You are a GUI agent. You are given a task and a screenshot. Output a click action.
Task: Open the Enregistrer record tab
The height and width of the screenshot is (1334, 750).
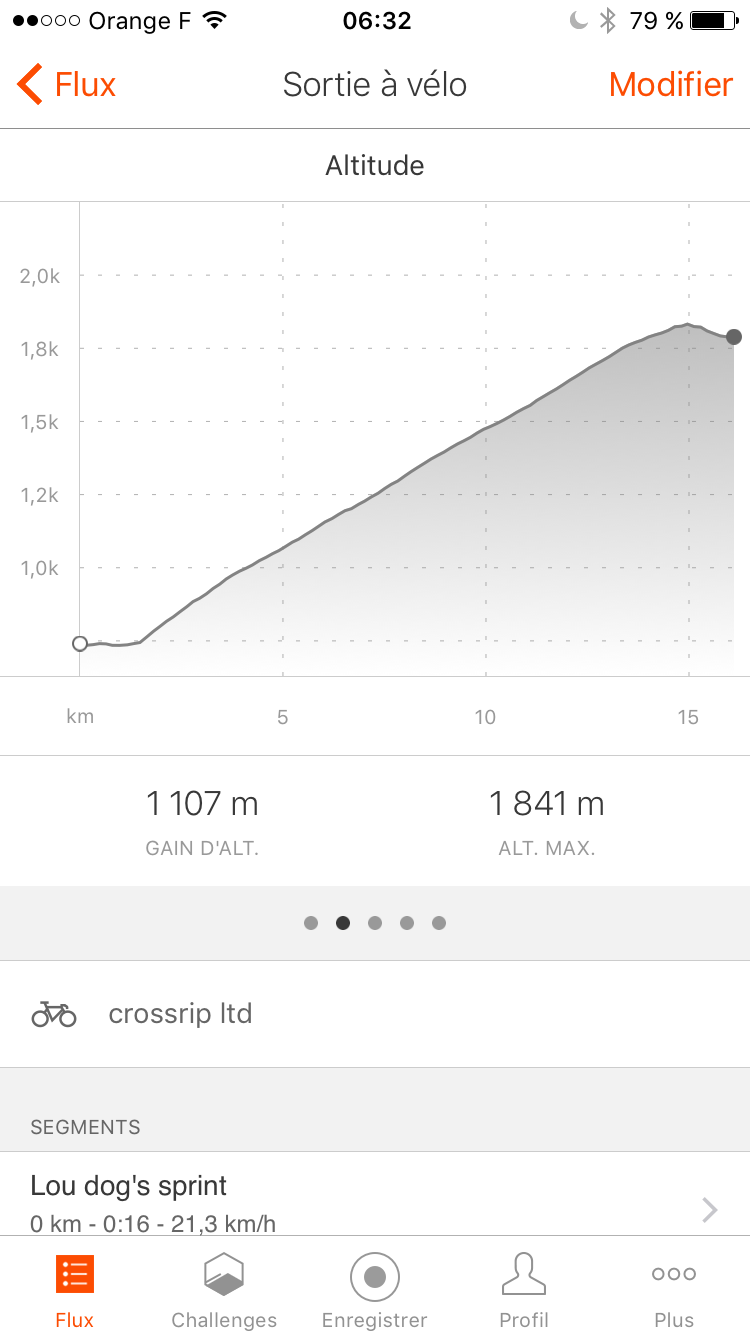point(375,1290)
